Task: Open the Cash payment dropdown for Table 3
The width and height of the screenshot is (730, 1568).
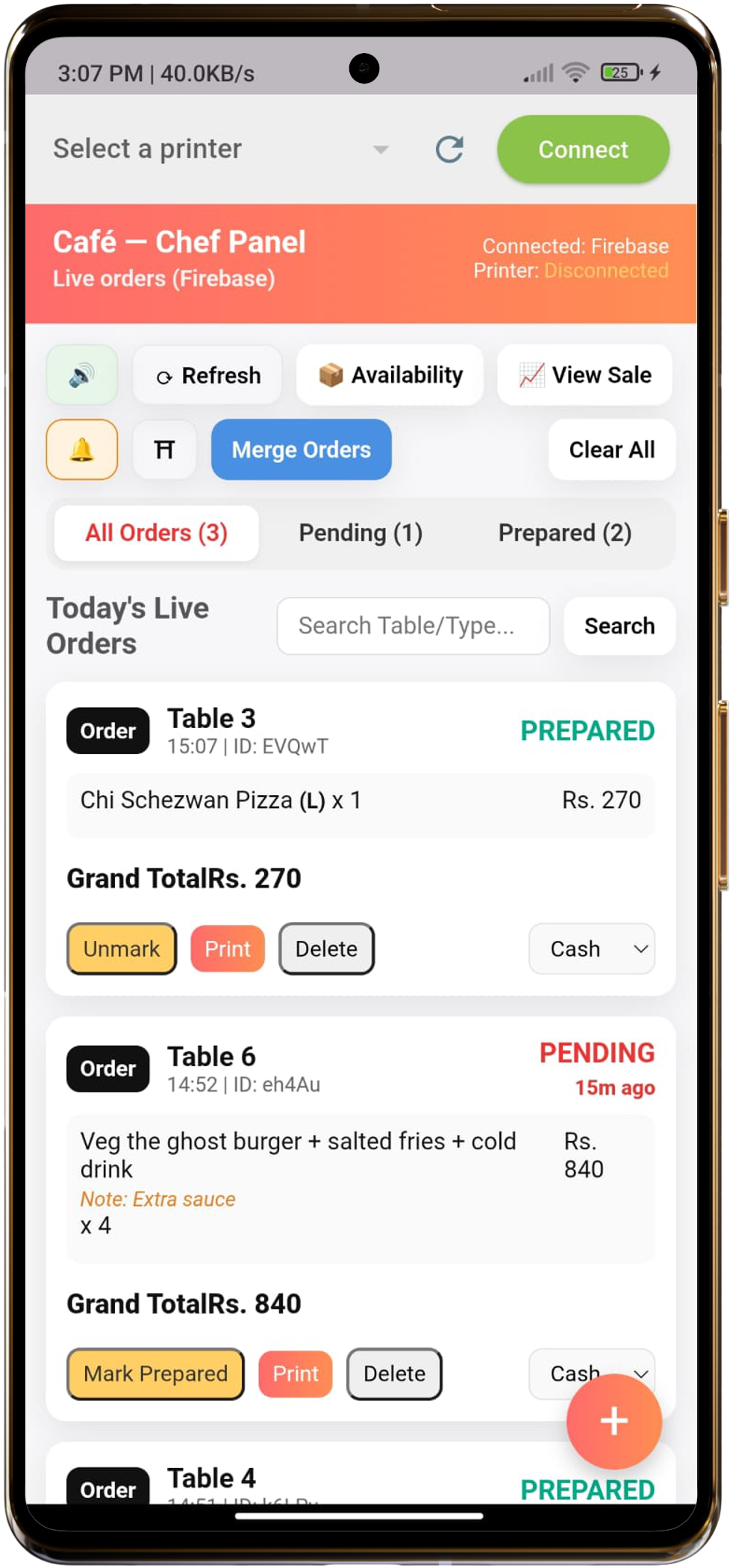Action: coord(591,948)
